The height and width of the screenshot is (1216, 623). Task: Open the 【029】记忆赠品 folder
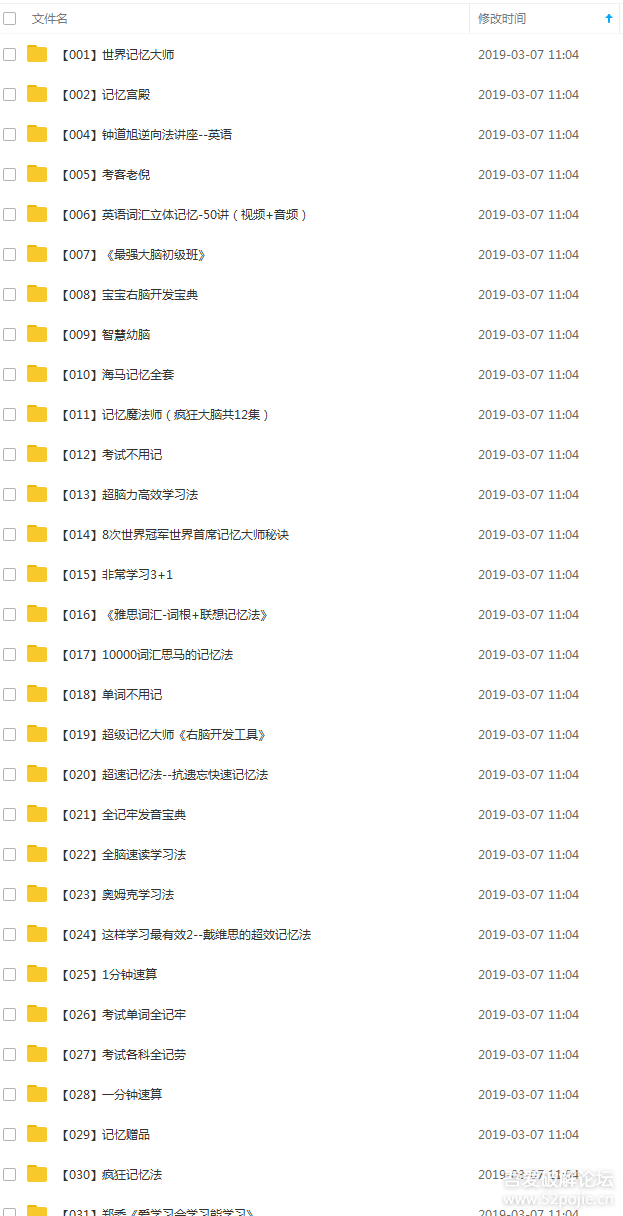[106, 1135]
